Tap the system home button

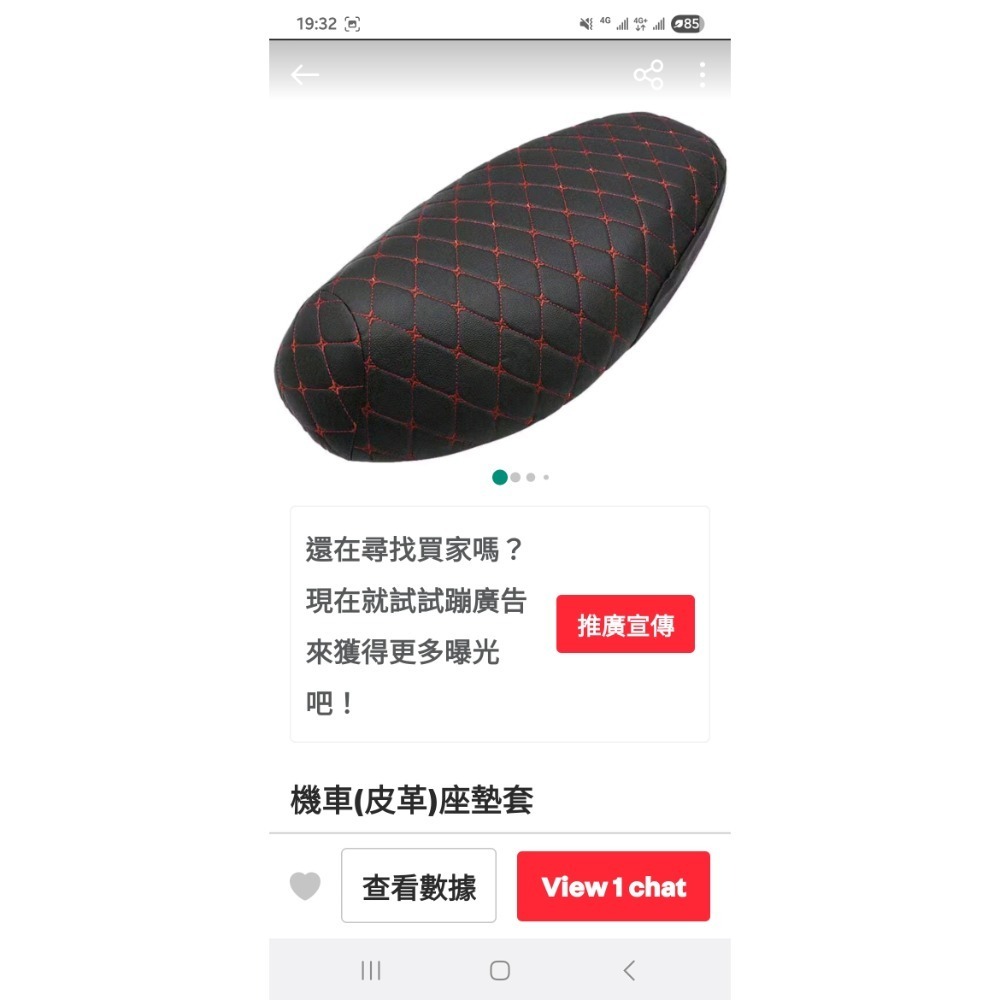(500, 970)
